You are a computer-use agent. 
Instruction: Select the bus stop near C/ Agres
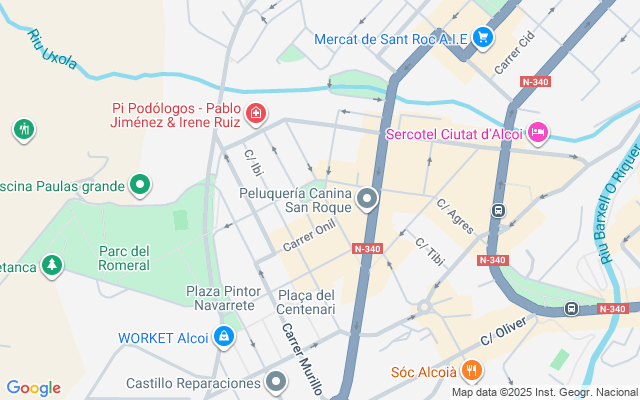[498, 211]
